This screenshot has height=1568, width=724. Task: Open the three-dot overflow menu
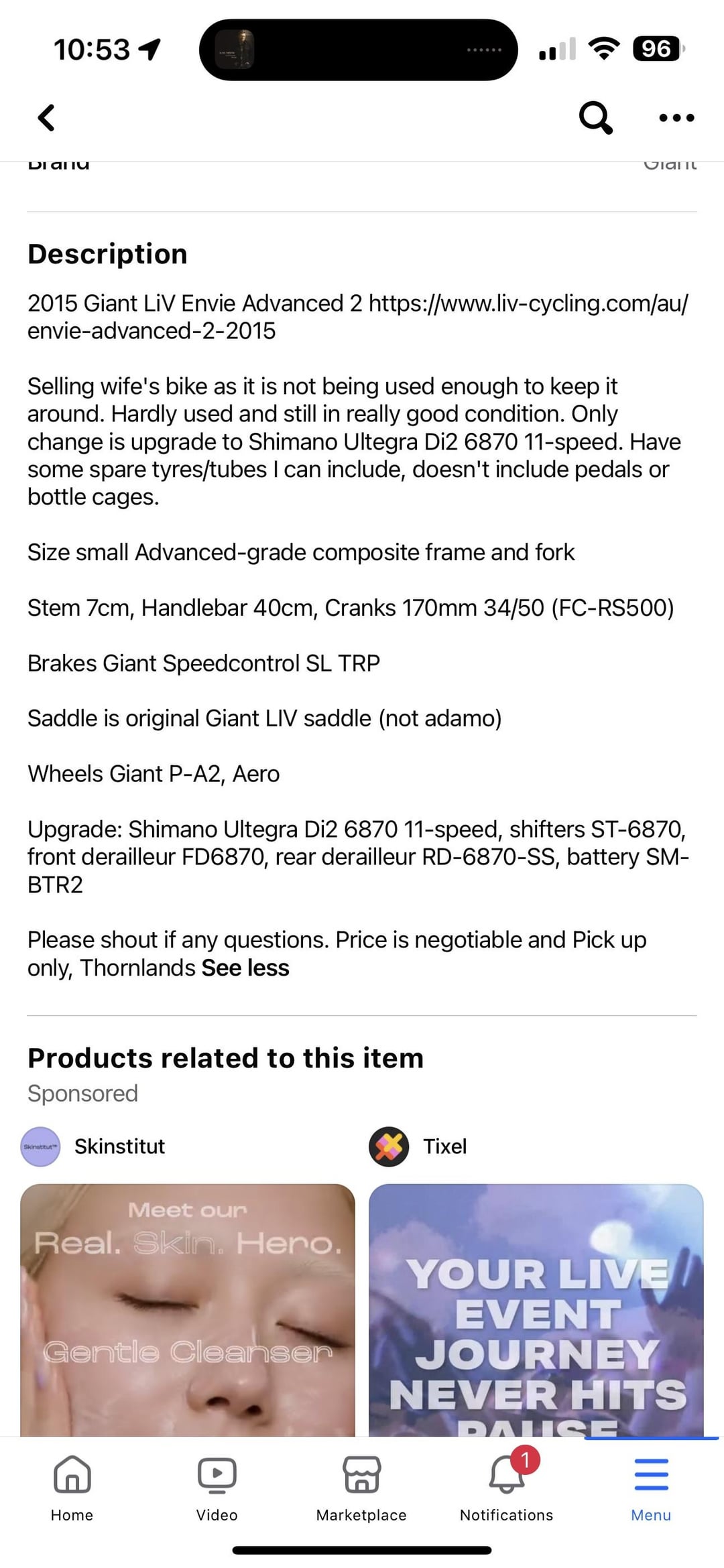click(676, 118)
